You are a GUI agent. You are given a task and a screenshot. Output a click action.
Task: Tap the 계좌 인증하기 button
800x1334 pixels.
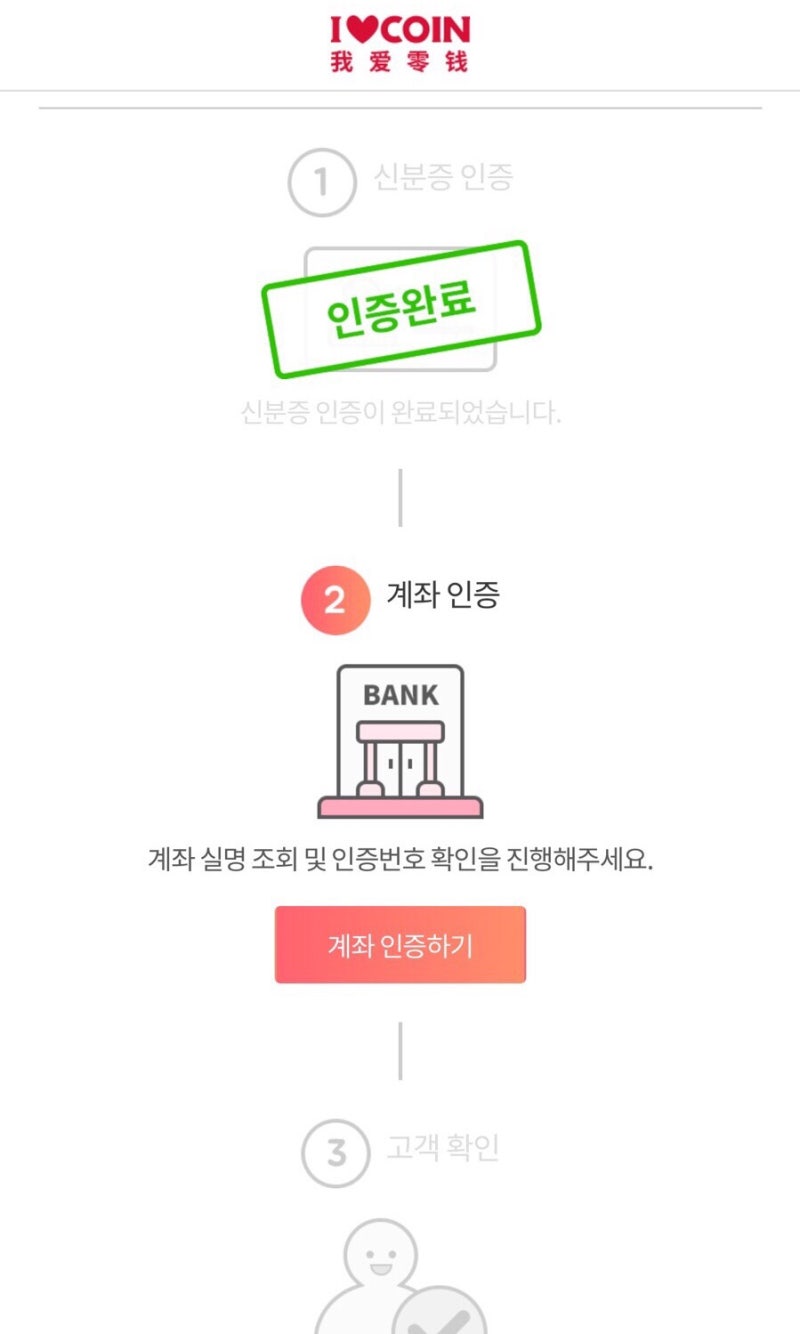pyautogui.click(x=398, y=943)
